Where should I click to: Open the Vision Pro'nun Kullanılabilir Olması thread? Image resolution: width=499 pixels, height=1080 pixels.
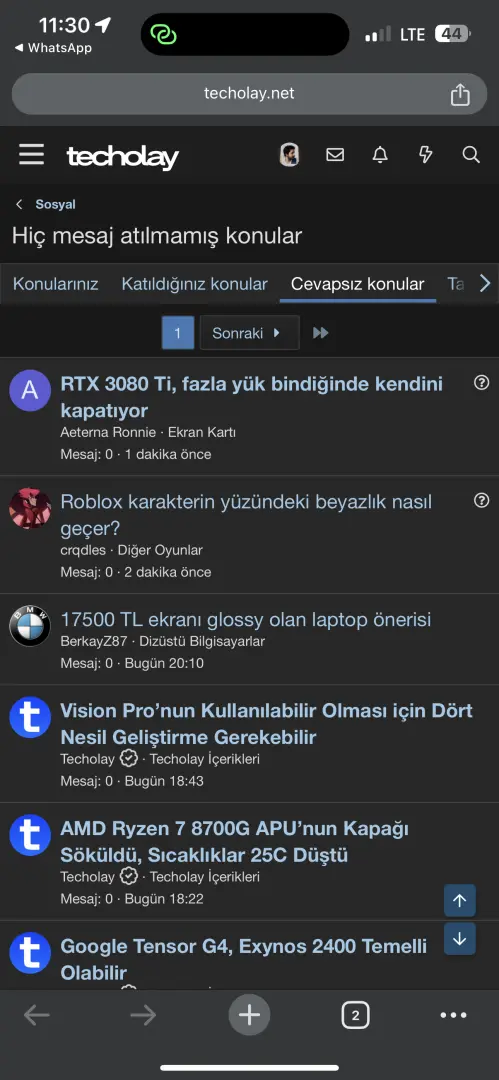click(266, 724)
